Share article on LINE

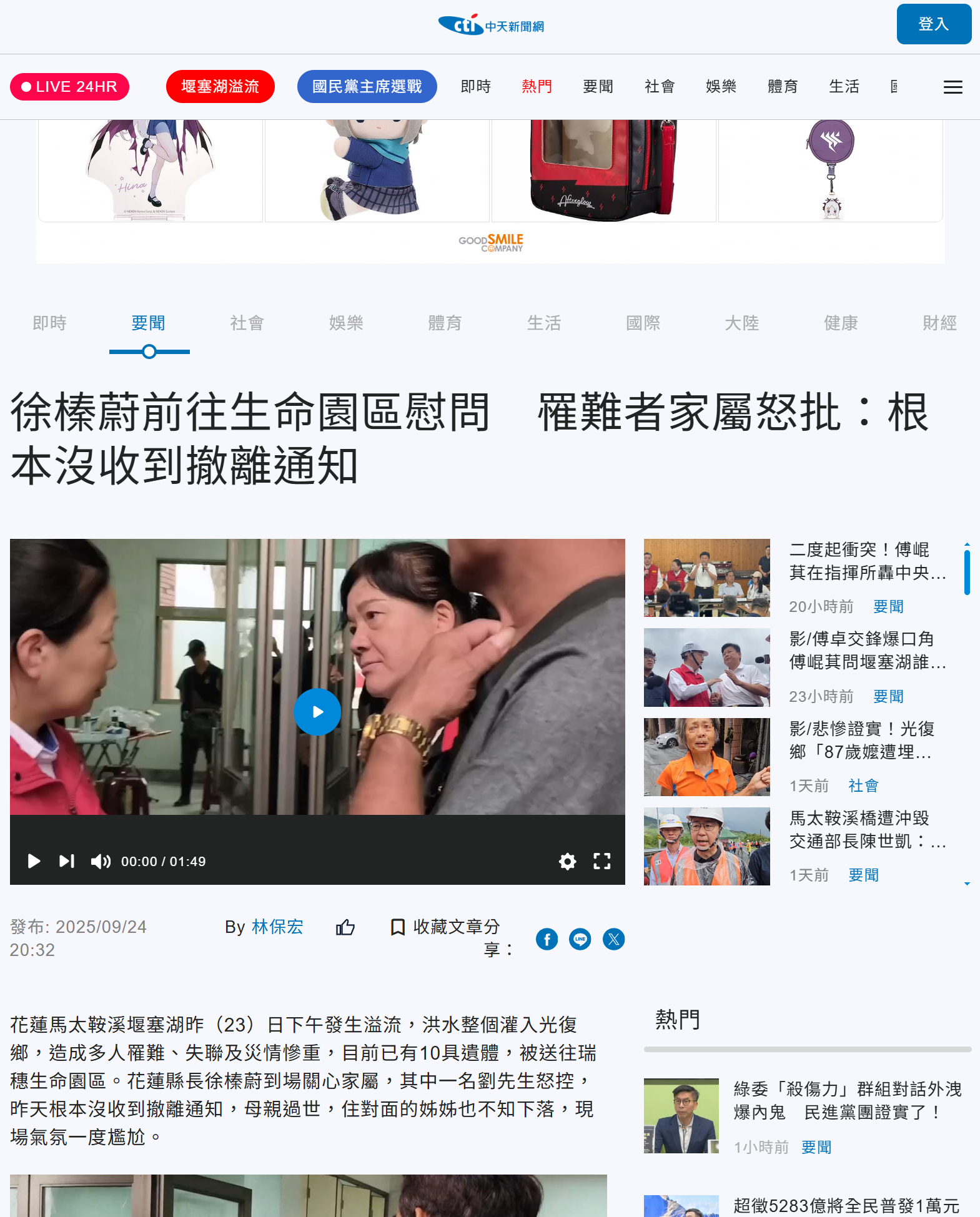click(580, 939)
